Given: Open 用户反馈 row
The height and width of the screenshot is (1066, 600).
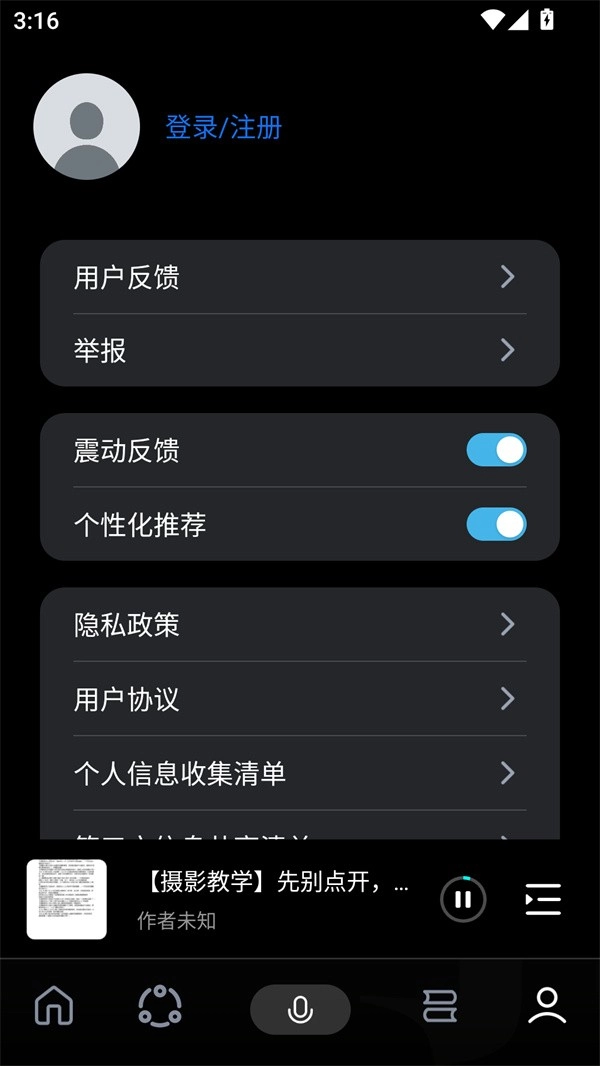Looking at the screenshot, I should pyautogui.click(x=299, y=277).
